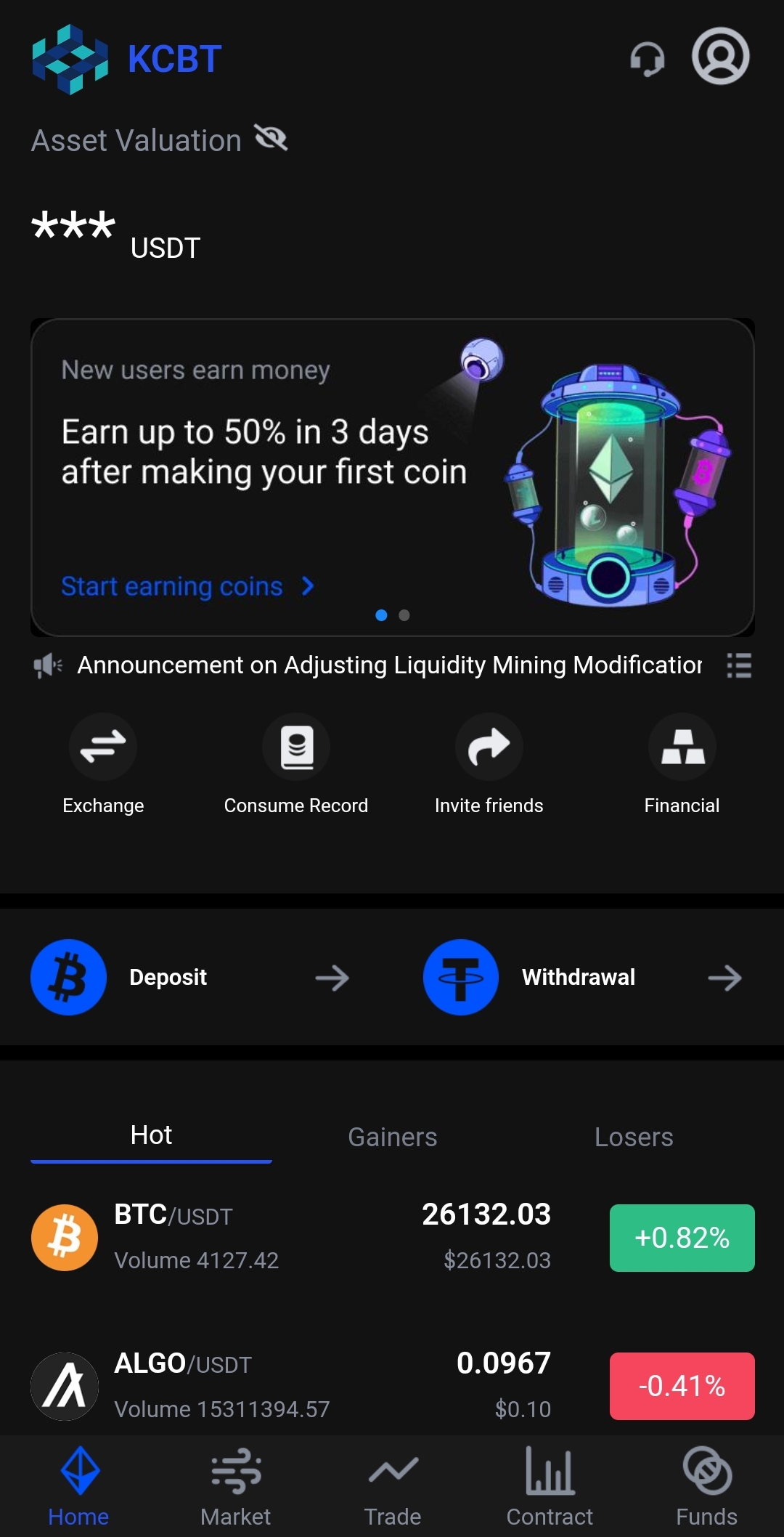Image resolution: width=784 pixels, height=1537 pixels.
Task: Switch to the Gainers tab
Action: (x=392, y=1137)
